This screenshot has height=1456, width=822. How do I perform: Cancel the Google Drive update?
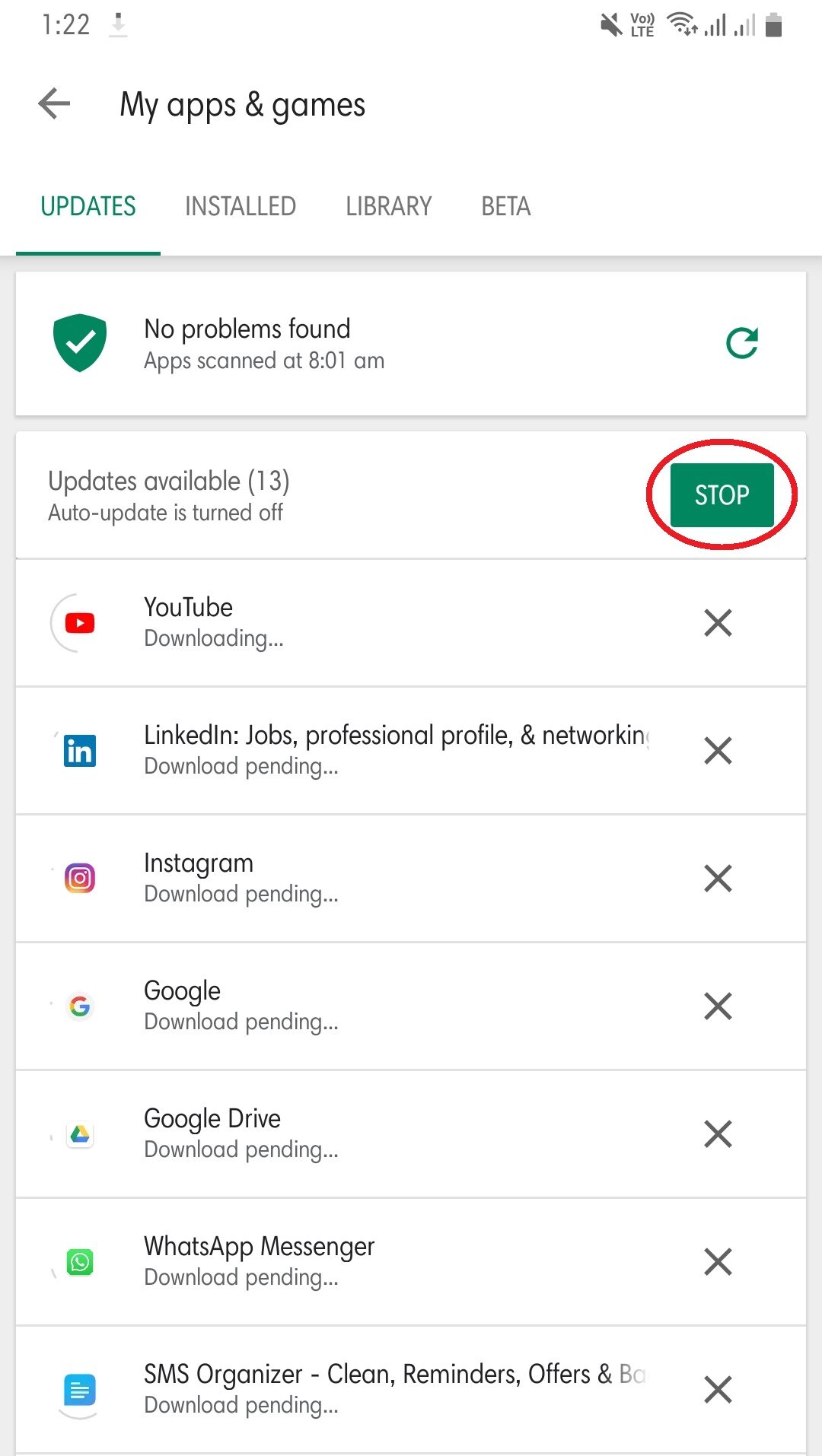coord(718,1134)
